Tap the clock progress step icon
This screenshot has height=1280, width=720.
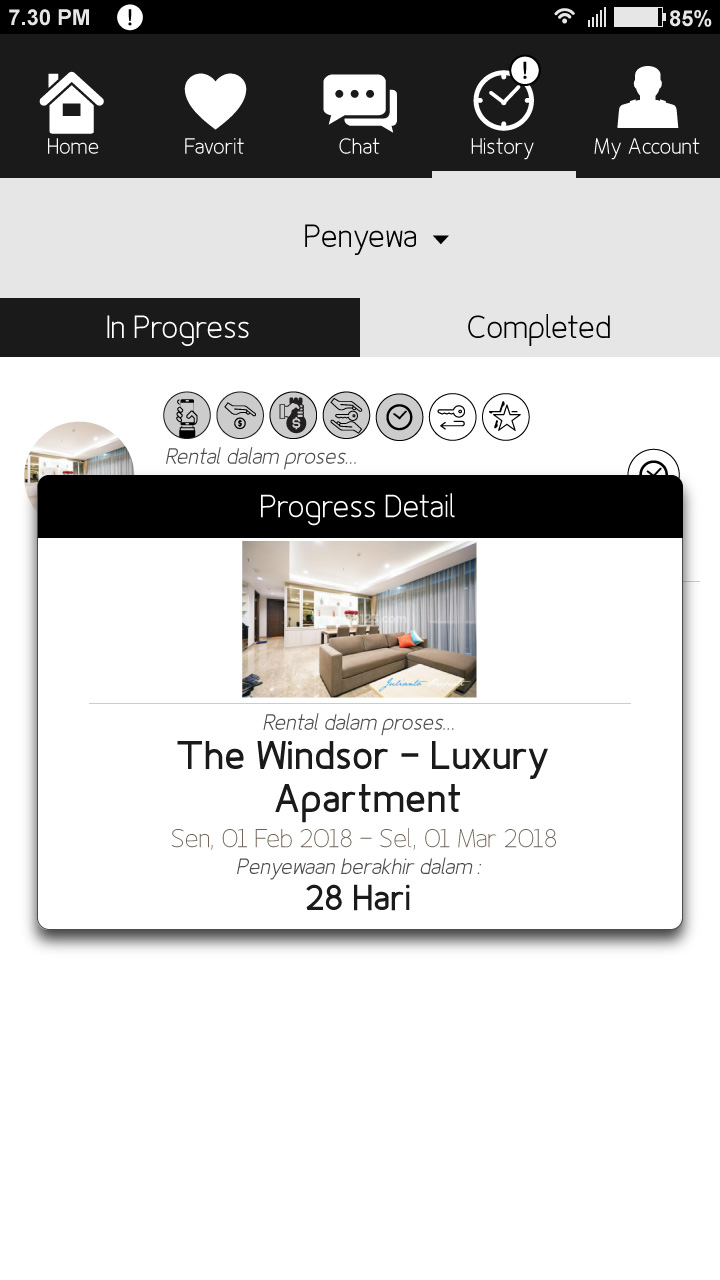pyautogui.click(x=400, y=416)
